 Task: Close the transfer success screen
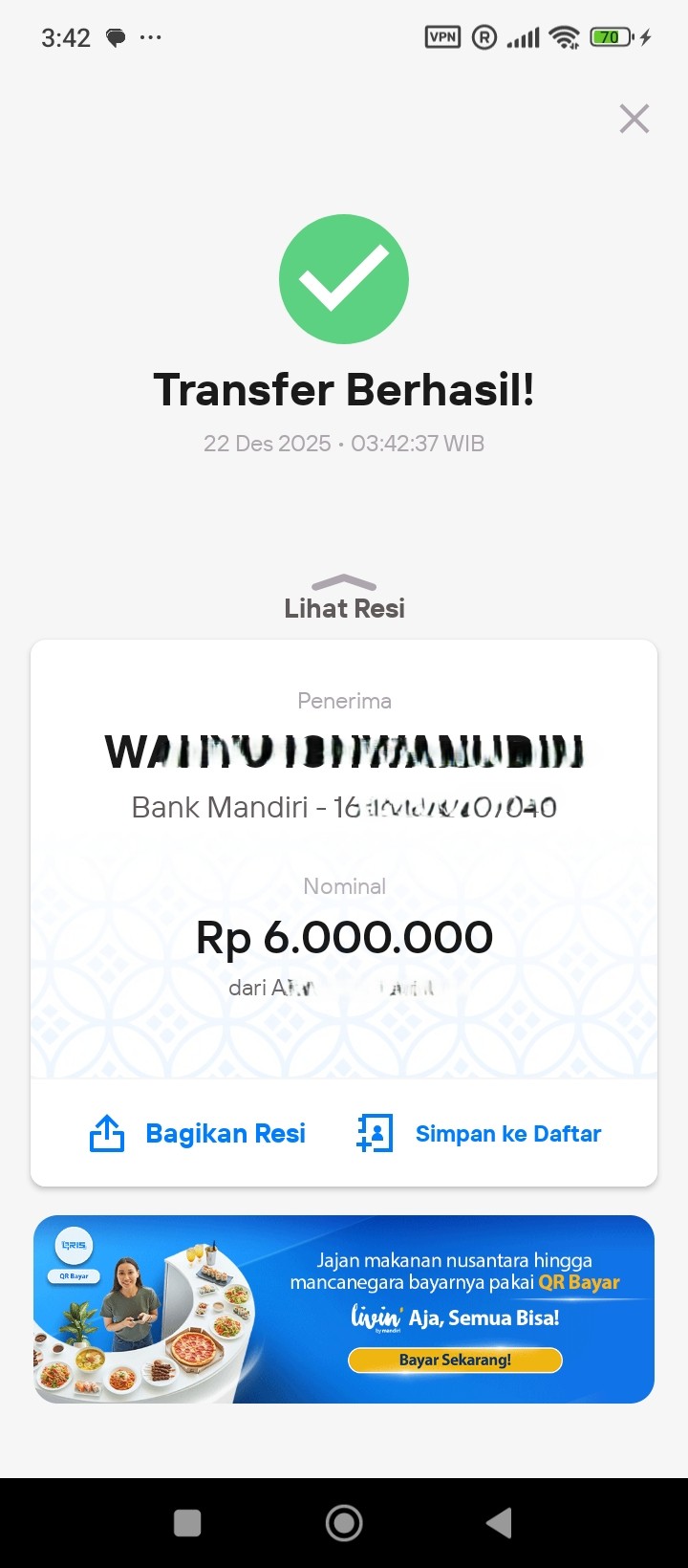pyautogui.click(x=634, y=120)
